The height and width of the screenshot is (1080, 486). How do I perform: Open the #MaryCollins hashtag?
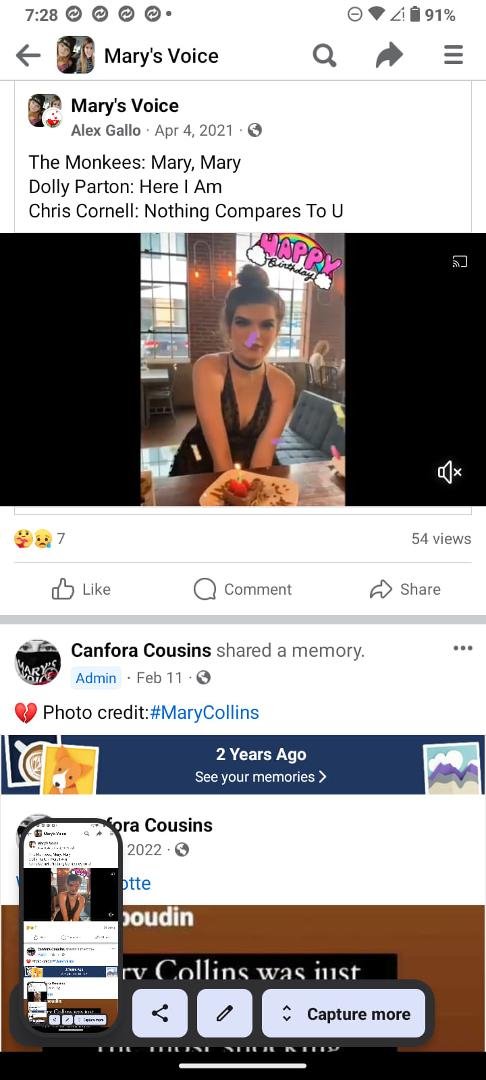click(204, 712)
